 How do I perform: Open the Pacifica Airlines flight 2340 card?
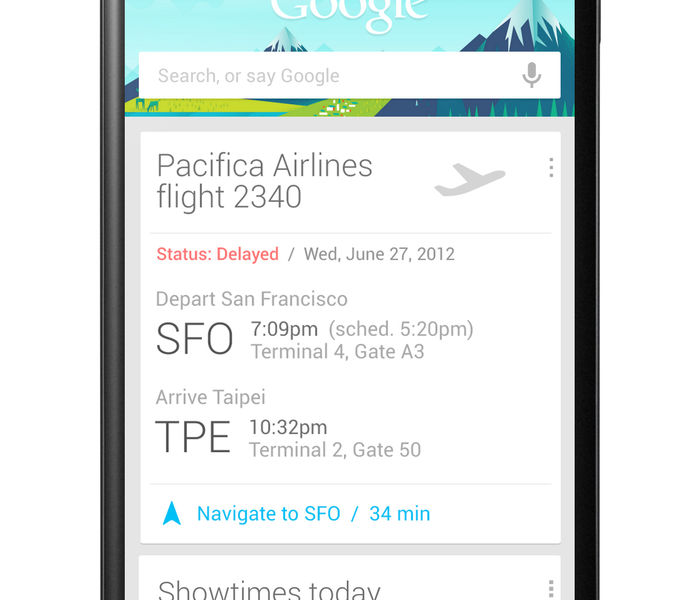pos(265,181)
